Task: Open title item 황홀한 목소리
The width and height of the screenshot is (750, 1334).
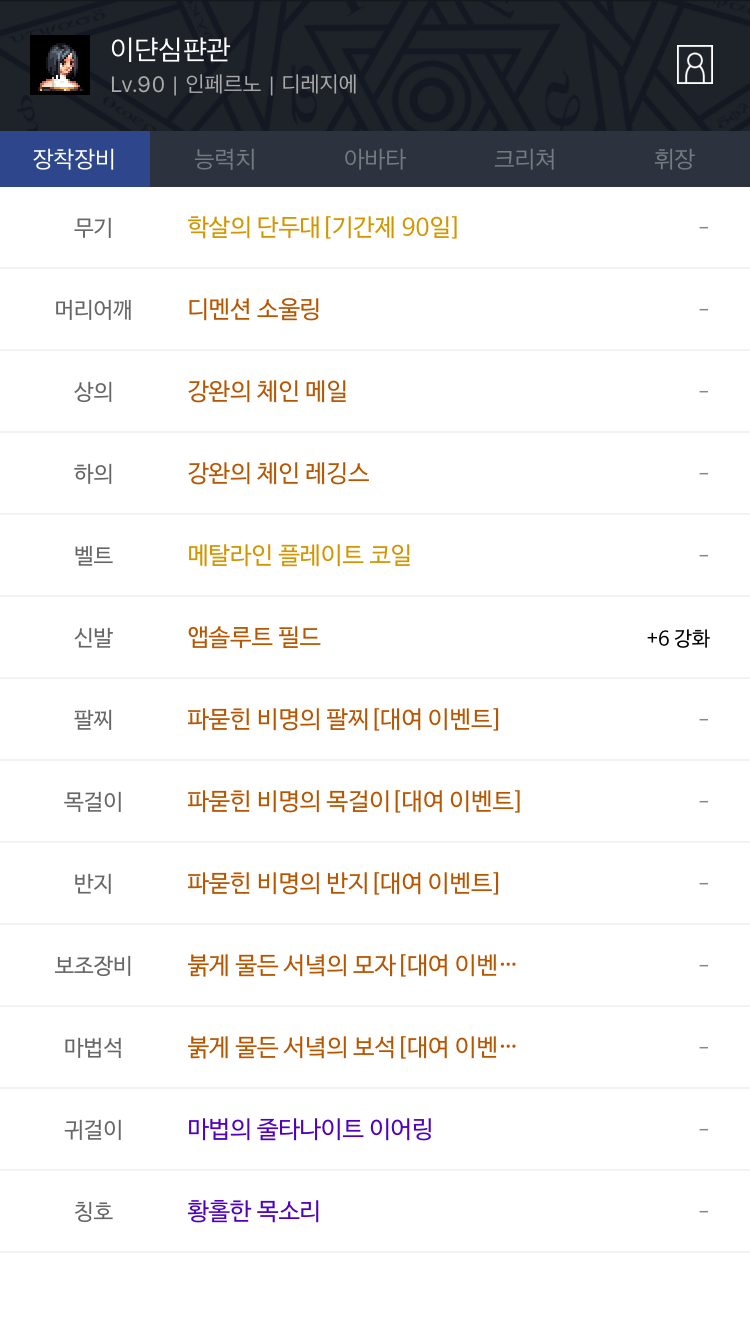Action: (254, 1211)
